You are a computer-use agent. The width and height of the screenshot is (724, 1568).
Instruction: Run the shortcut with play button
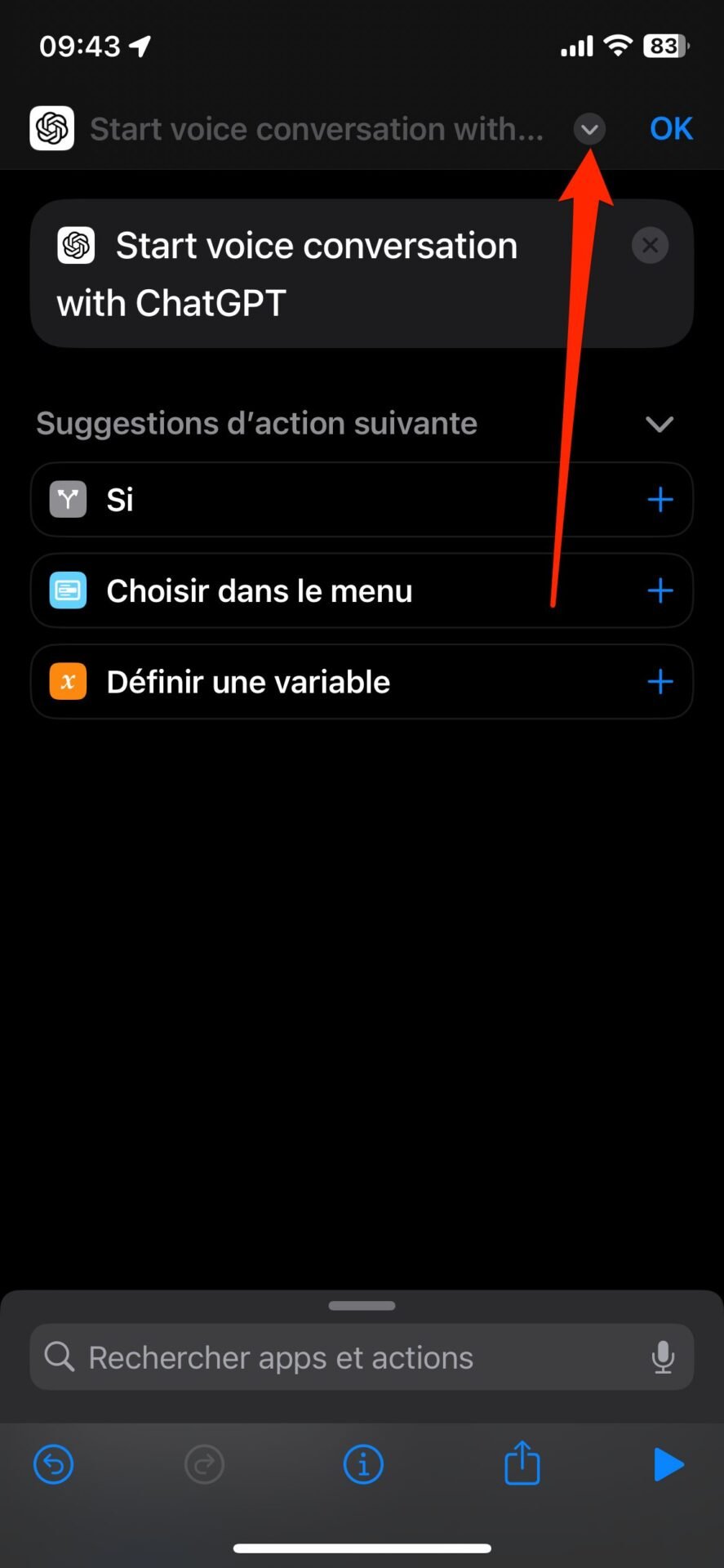(668, 1464)
